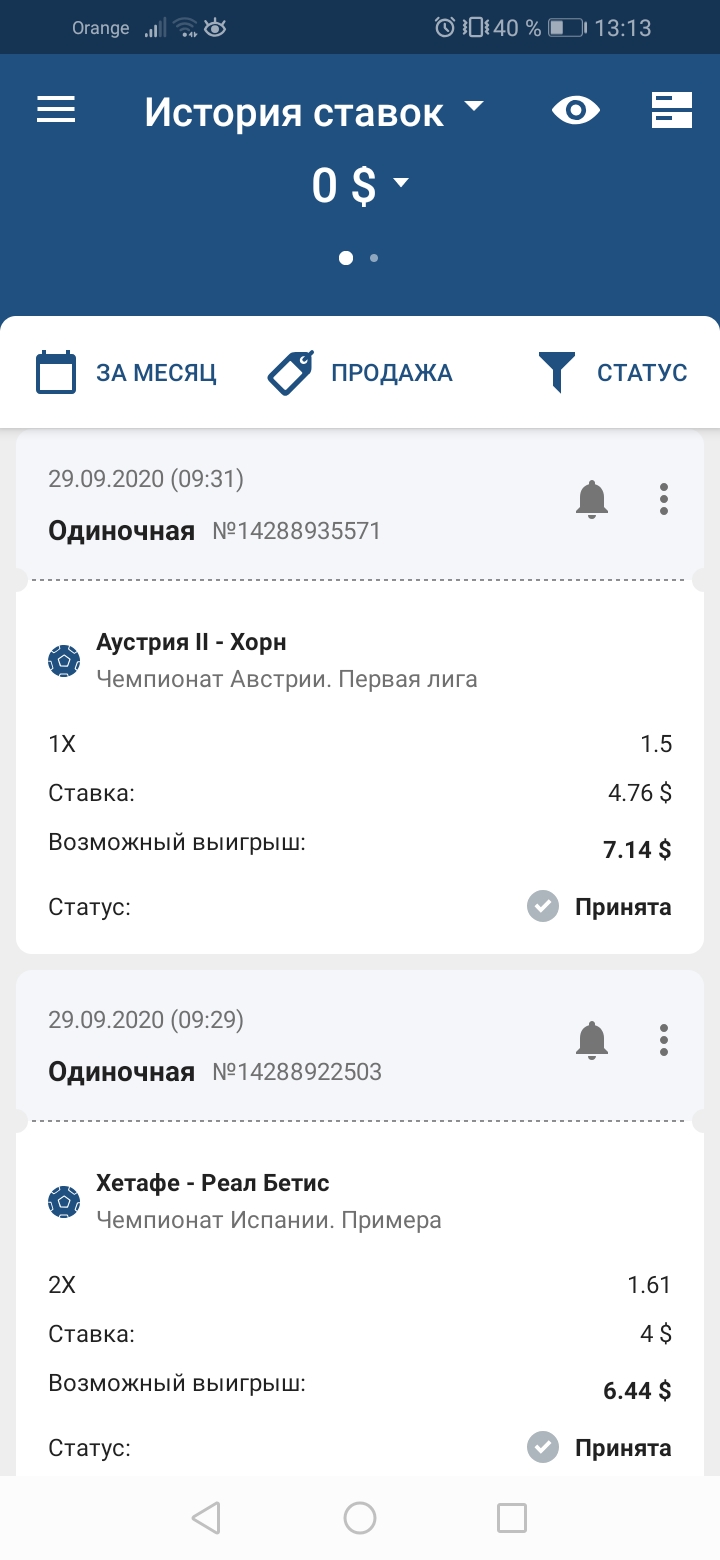
Task: Open overflow menu for bet №14288935571
Action: point(664,499)
